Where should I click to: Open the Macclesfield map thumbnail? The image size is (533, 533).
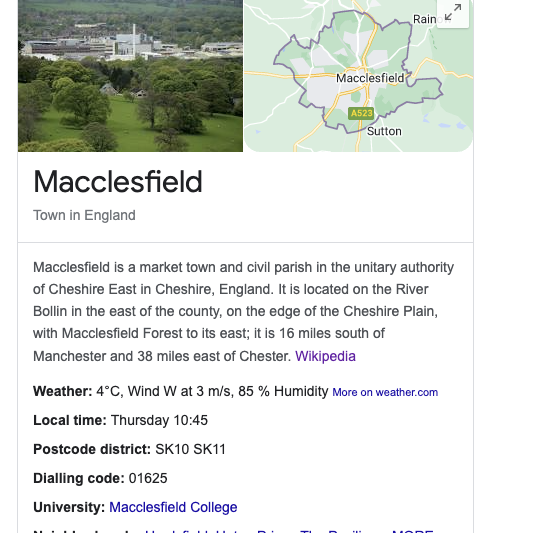(x=359, y=76)
